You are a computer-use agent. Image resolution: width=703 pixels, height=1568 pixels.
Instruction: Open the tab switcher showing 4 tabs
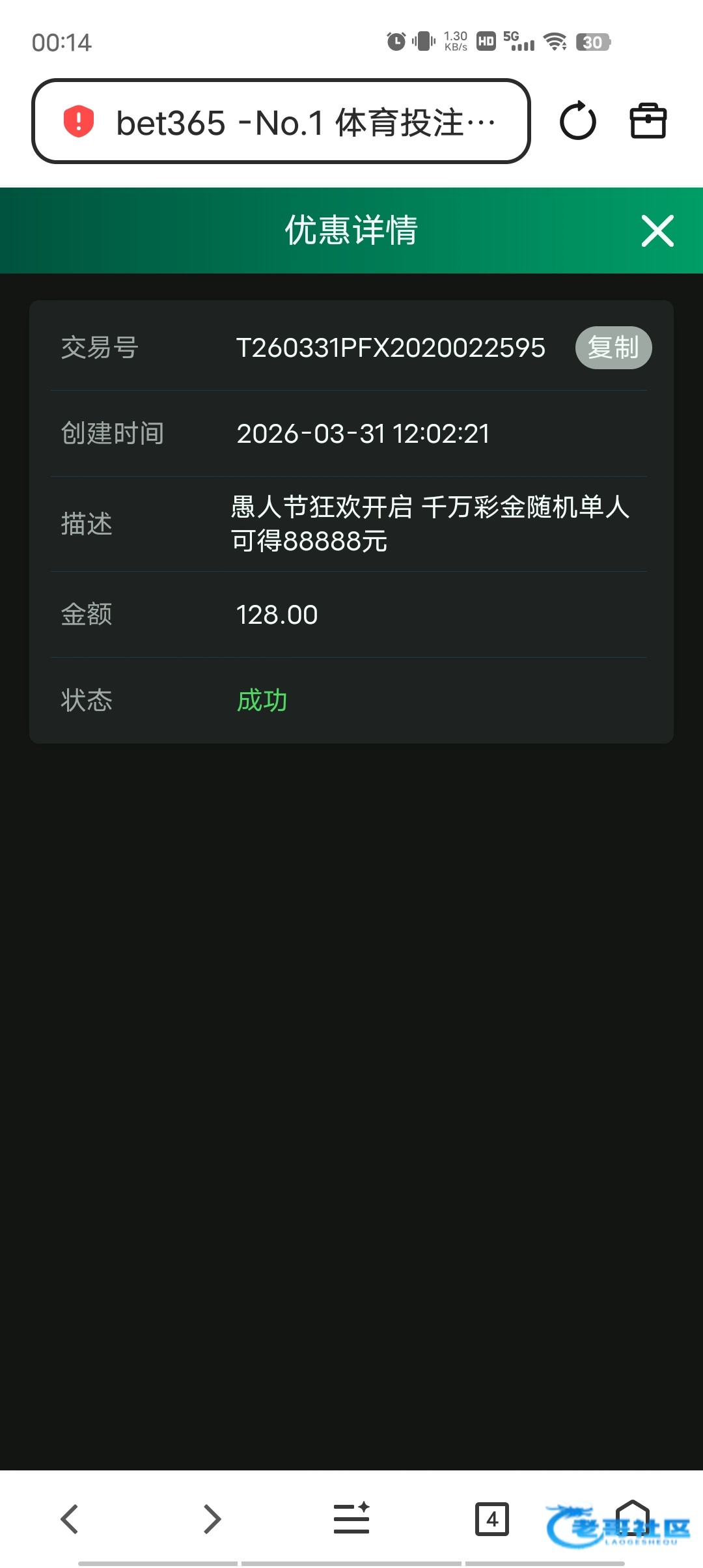point(491,1519)
